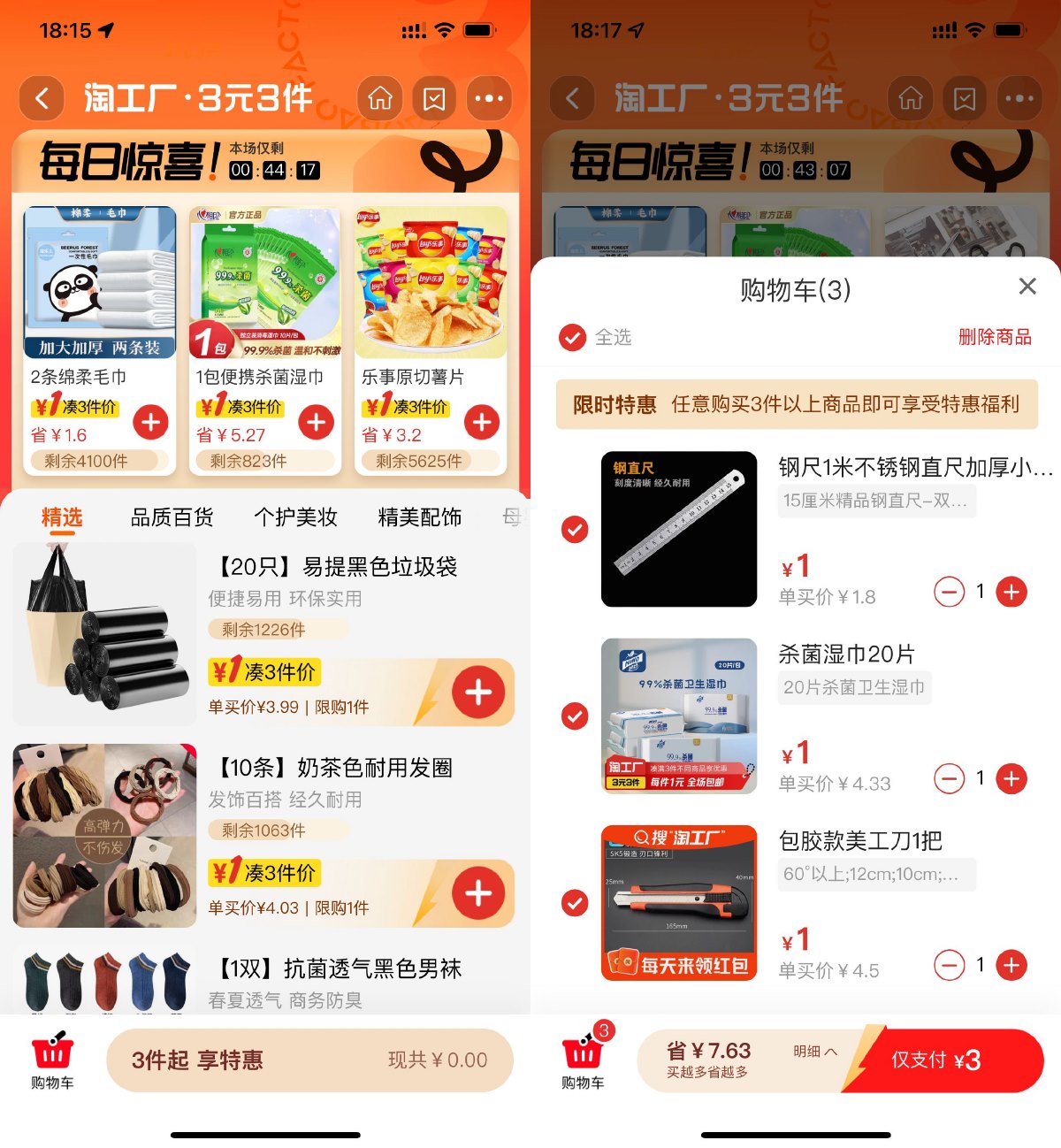Decrease the quantity of 包胶款美工刀1把
1061x1148 pixels.
(949, 965)
